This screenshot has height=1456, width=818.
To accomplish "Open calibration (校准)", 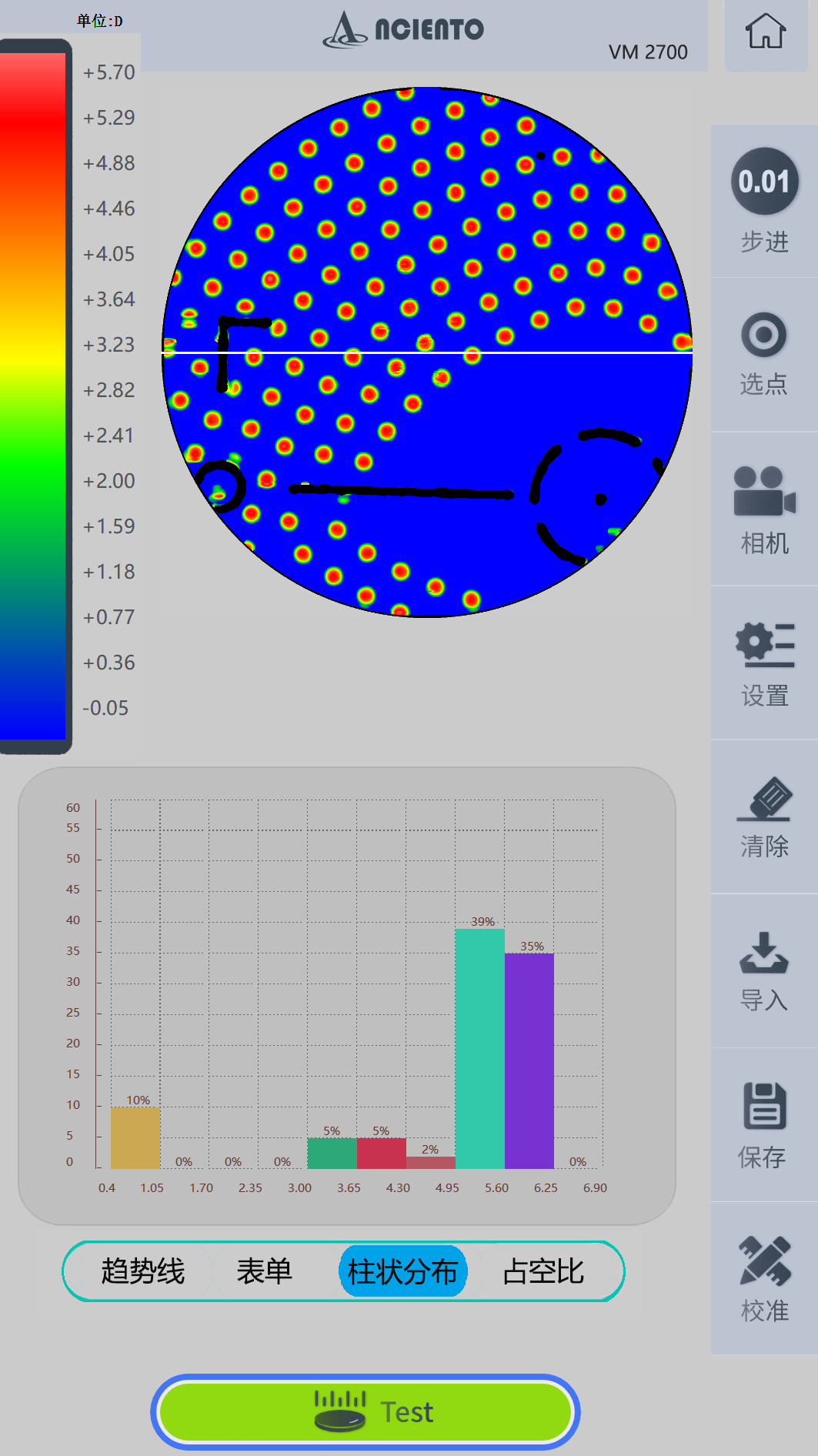I will coord(764,1279).
